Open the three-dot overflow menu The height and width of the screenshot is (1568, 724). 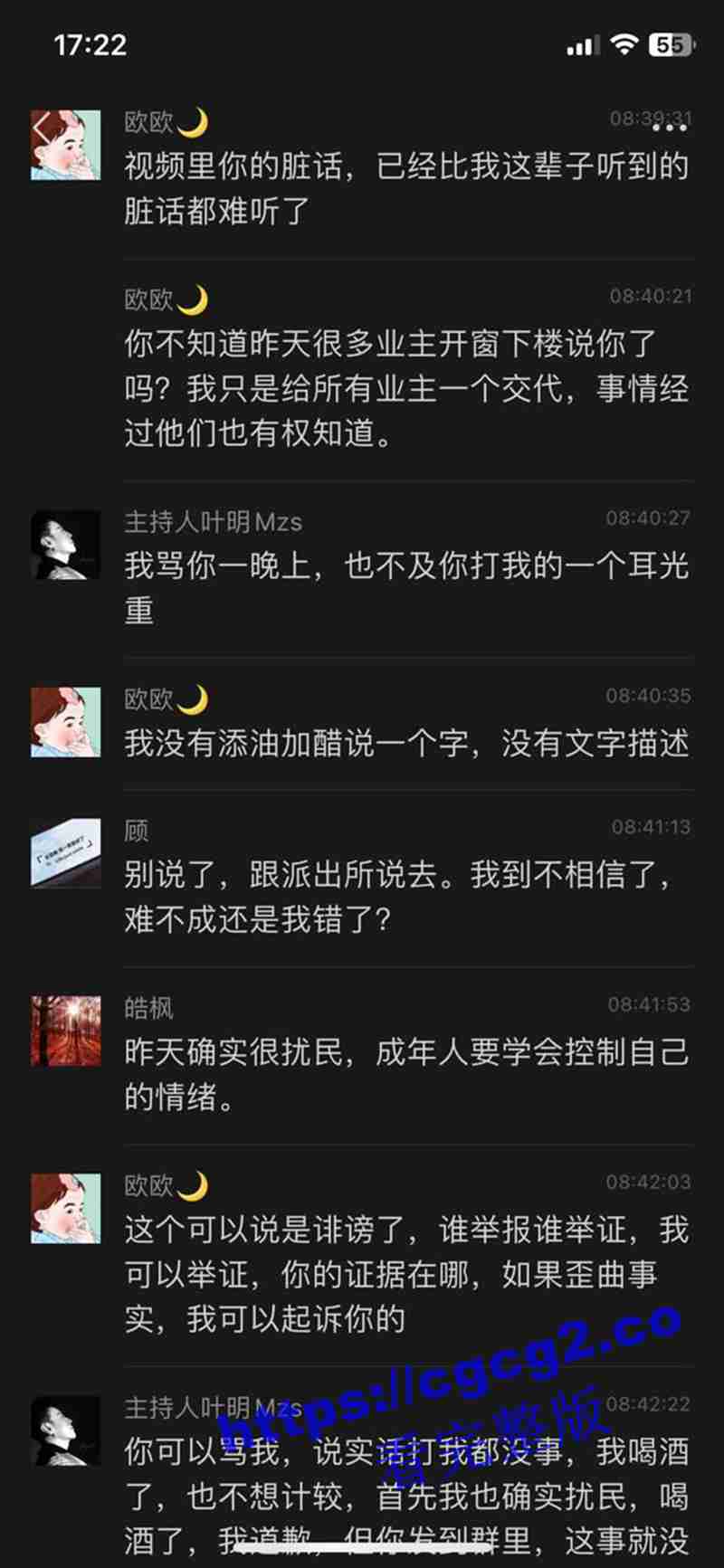coord(669,128)
